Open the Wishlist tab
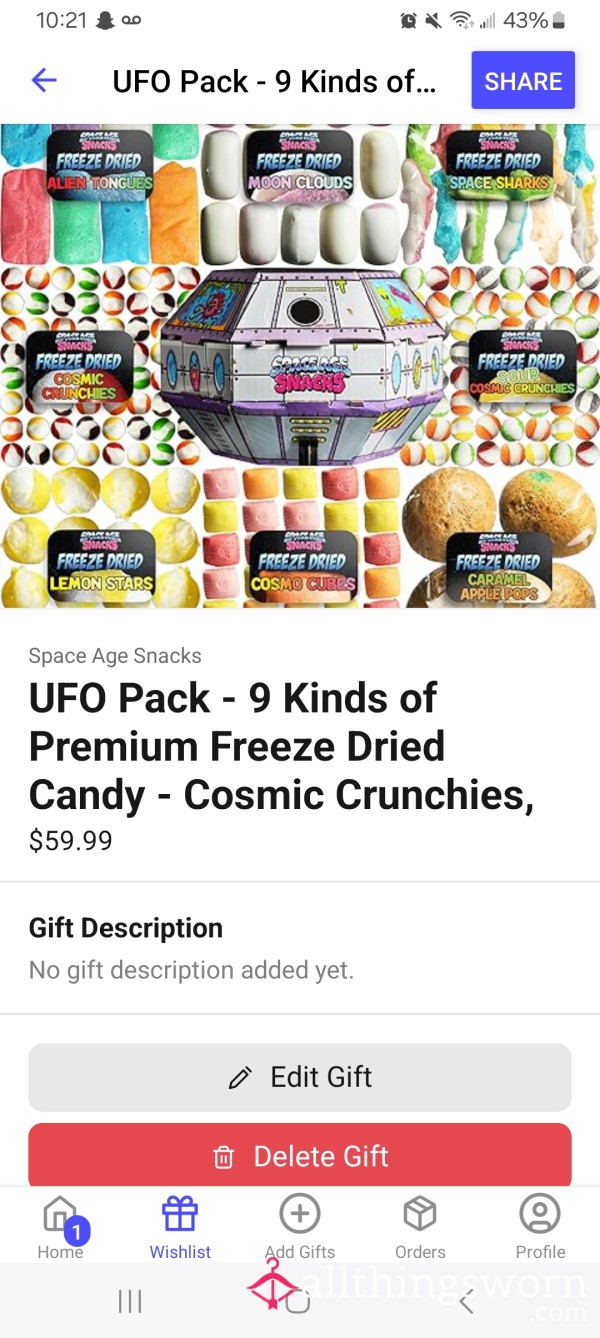 (180, 1226)
